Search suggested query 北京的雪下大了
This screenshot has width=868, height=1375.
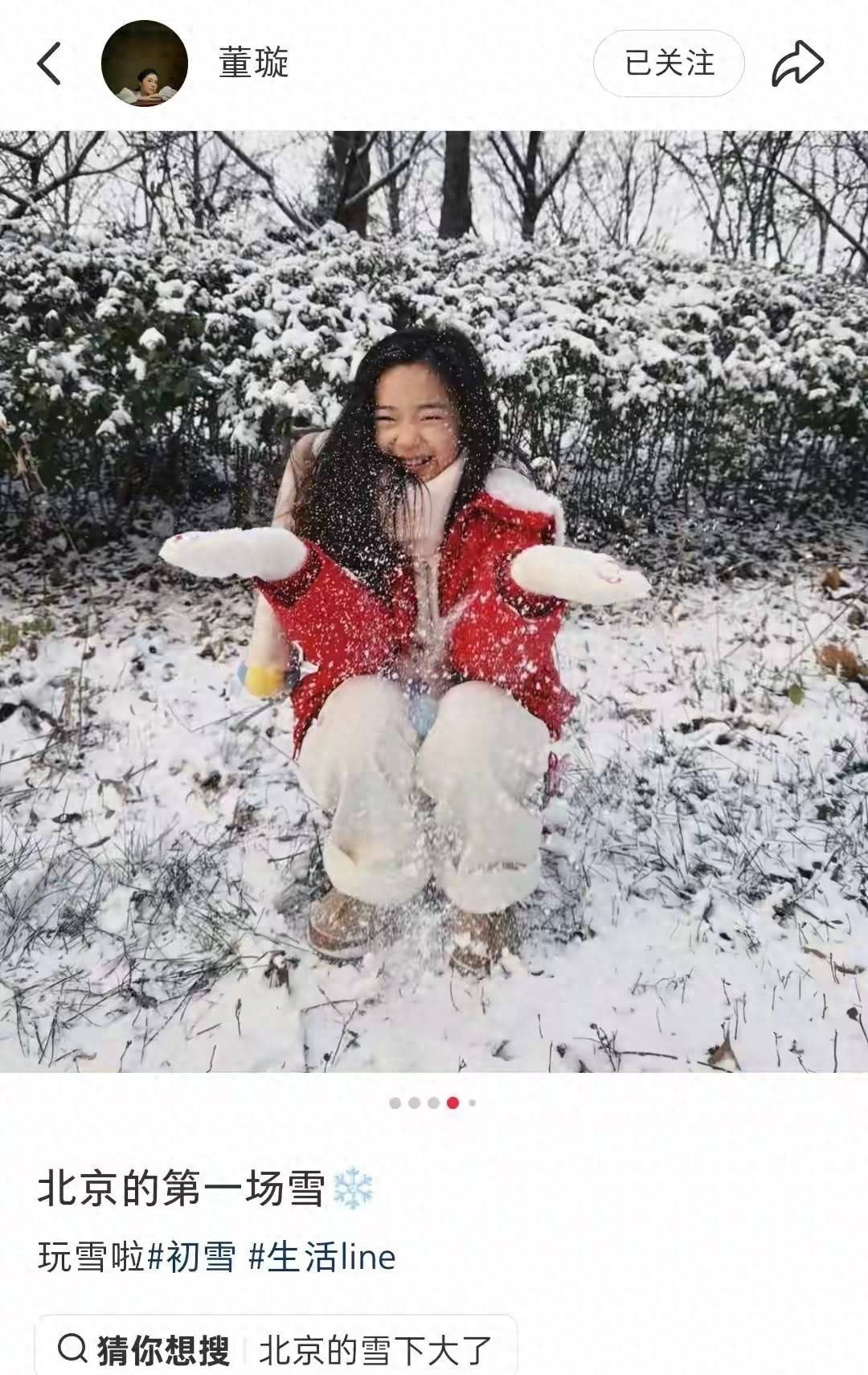pos(375,1350)
